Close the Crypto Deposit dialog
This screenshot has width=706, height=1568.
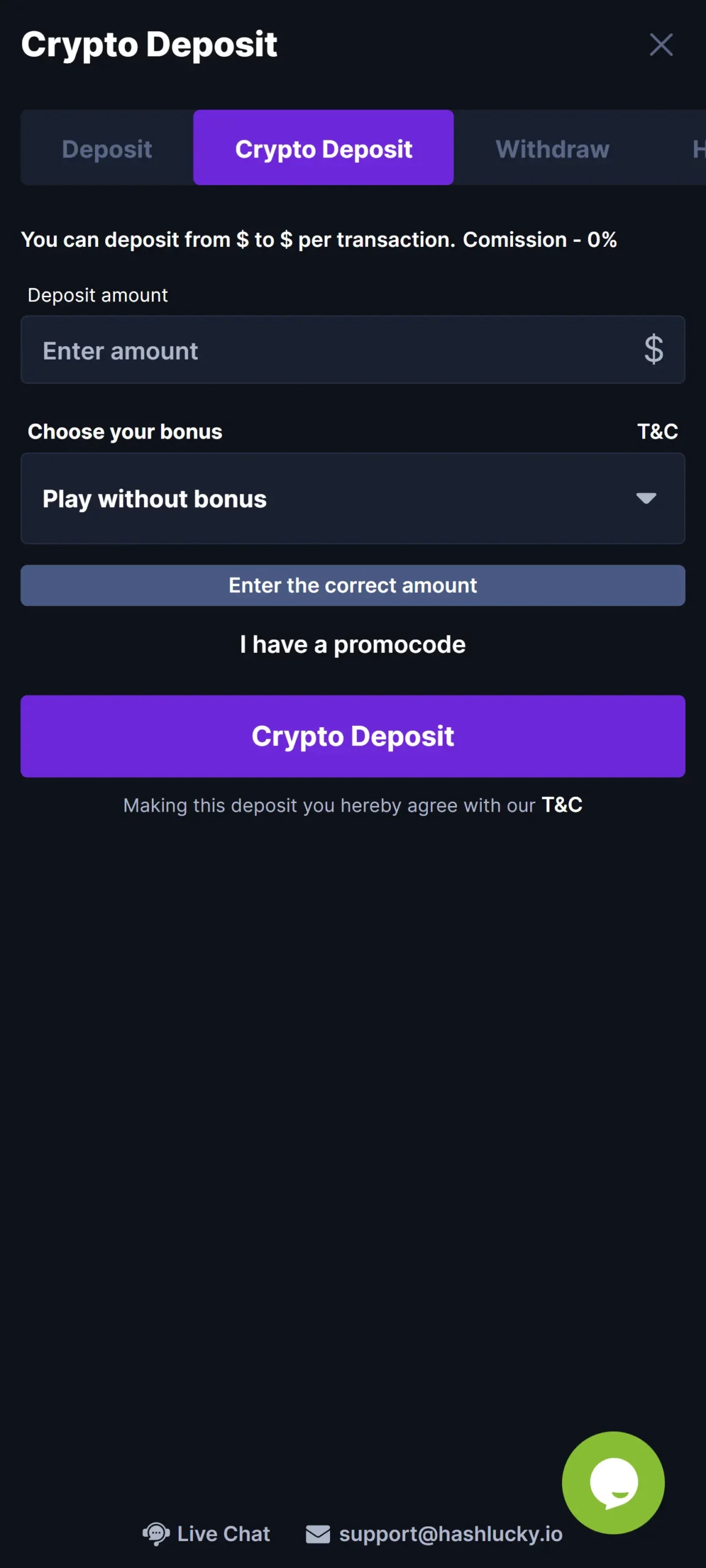click(661, 45)
